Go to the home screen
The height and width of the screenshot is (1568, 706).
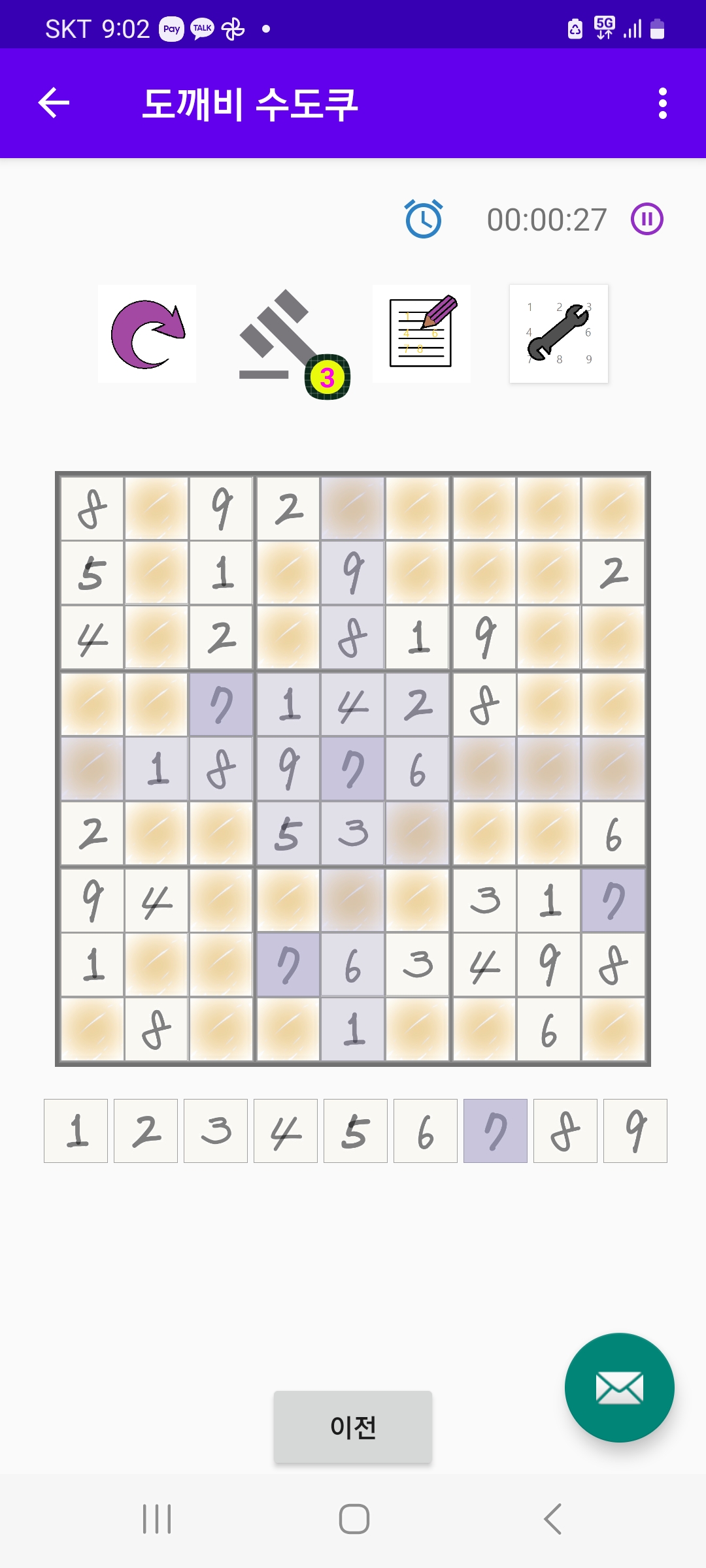pyautogui.click(x=354, y=1519)
